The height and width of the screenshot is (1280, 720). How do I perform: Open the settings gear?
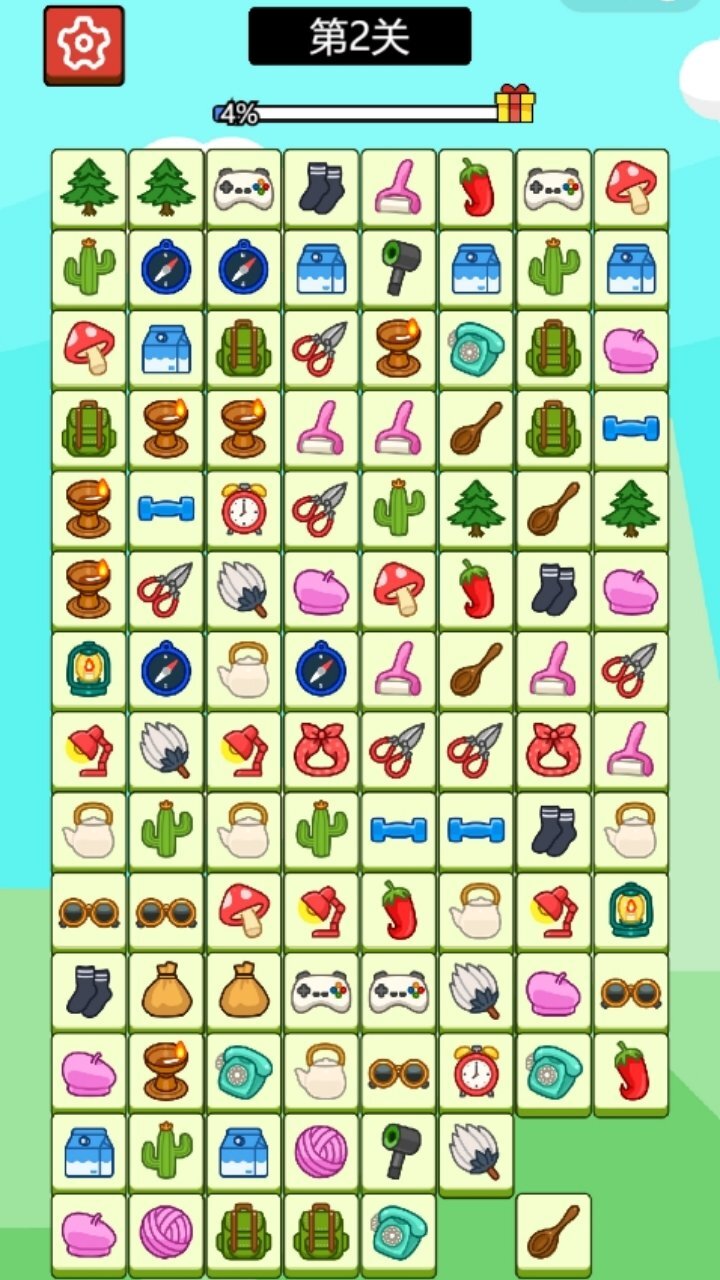[x=83, y=44]
